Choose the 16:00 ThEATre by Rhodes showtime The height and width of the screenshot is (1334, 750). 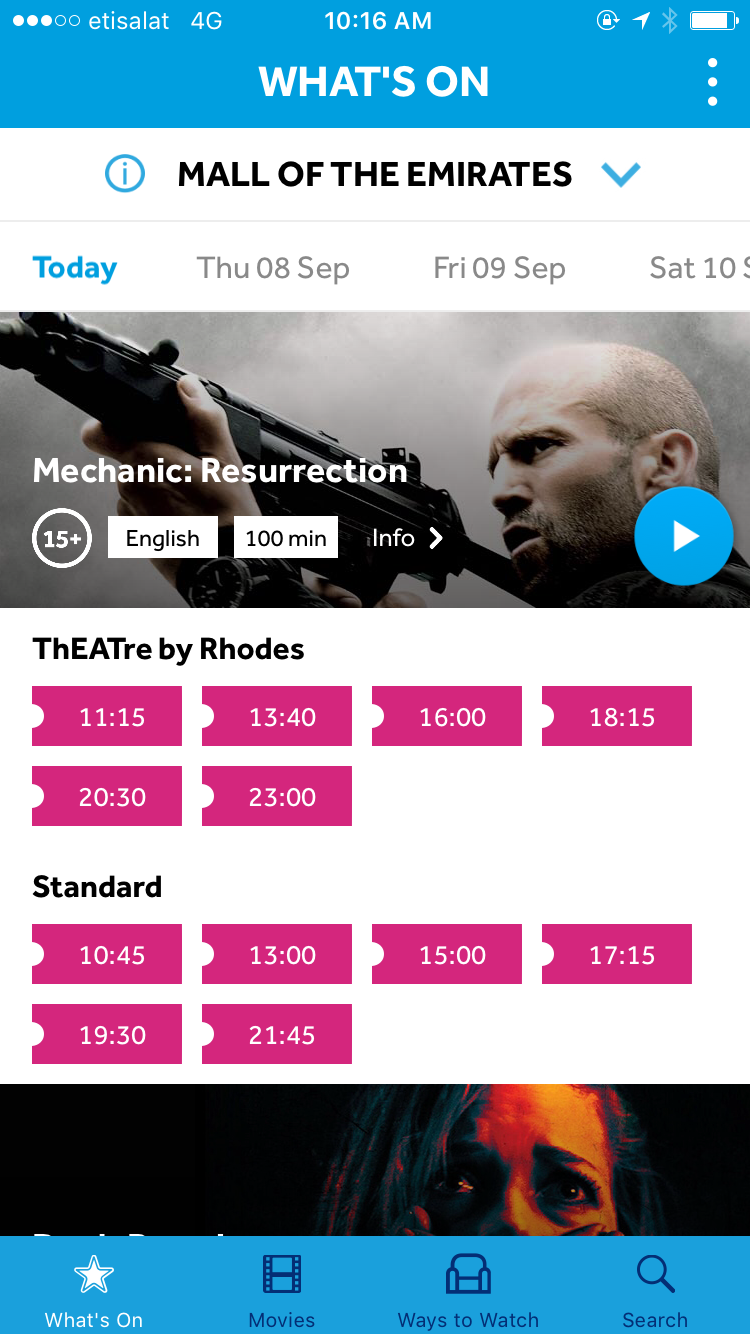click(447, 716)
